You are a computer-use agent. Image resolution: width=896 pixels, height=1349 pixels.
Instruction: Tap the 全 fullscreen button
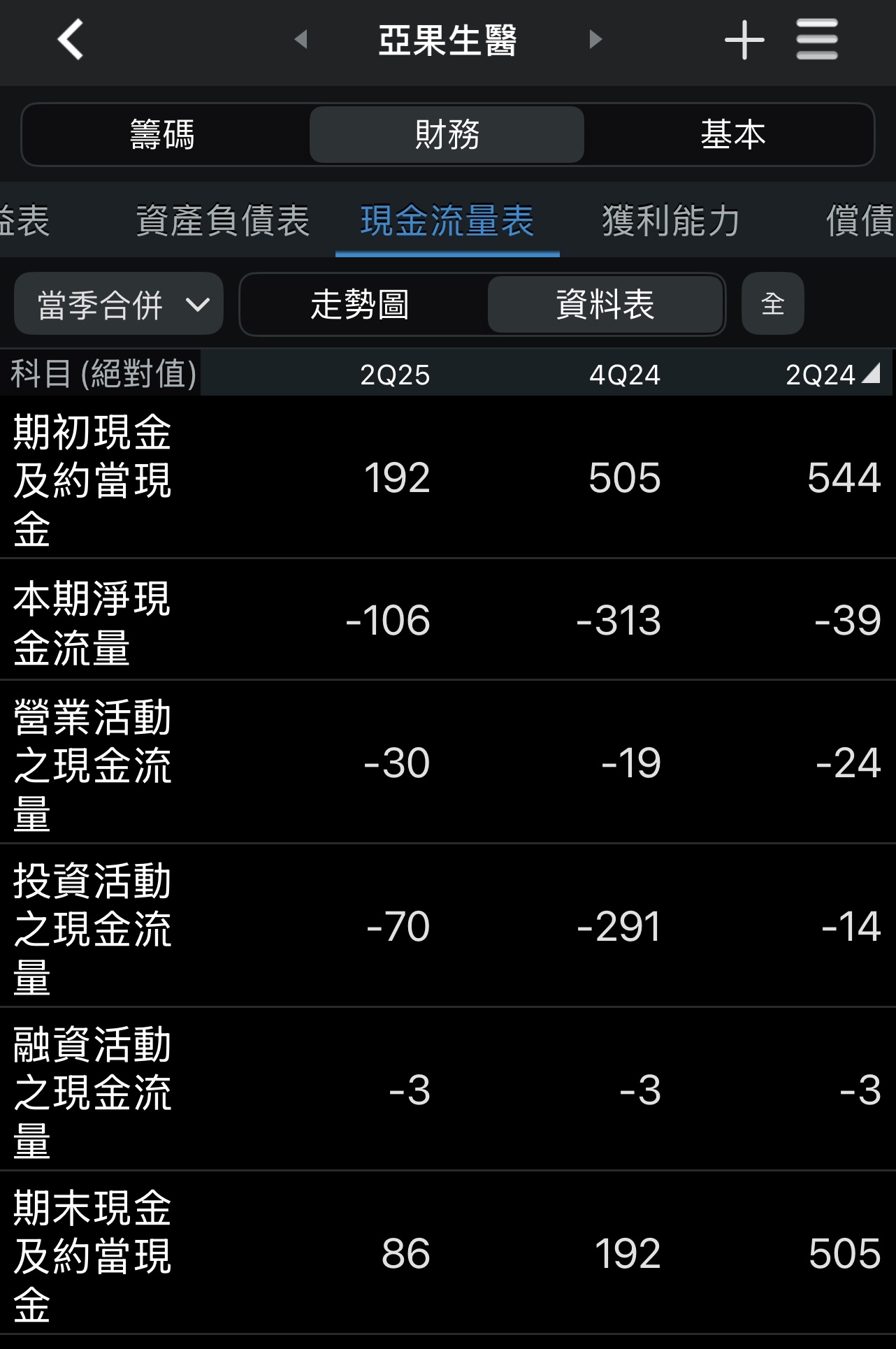coord(772,305)
